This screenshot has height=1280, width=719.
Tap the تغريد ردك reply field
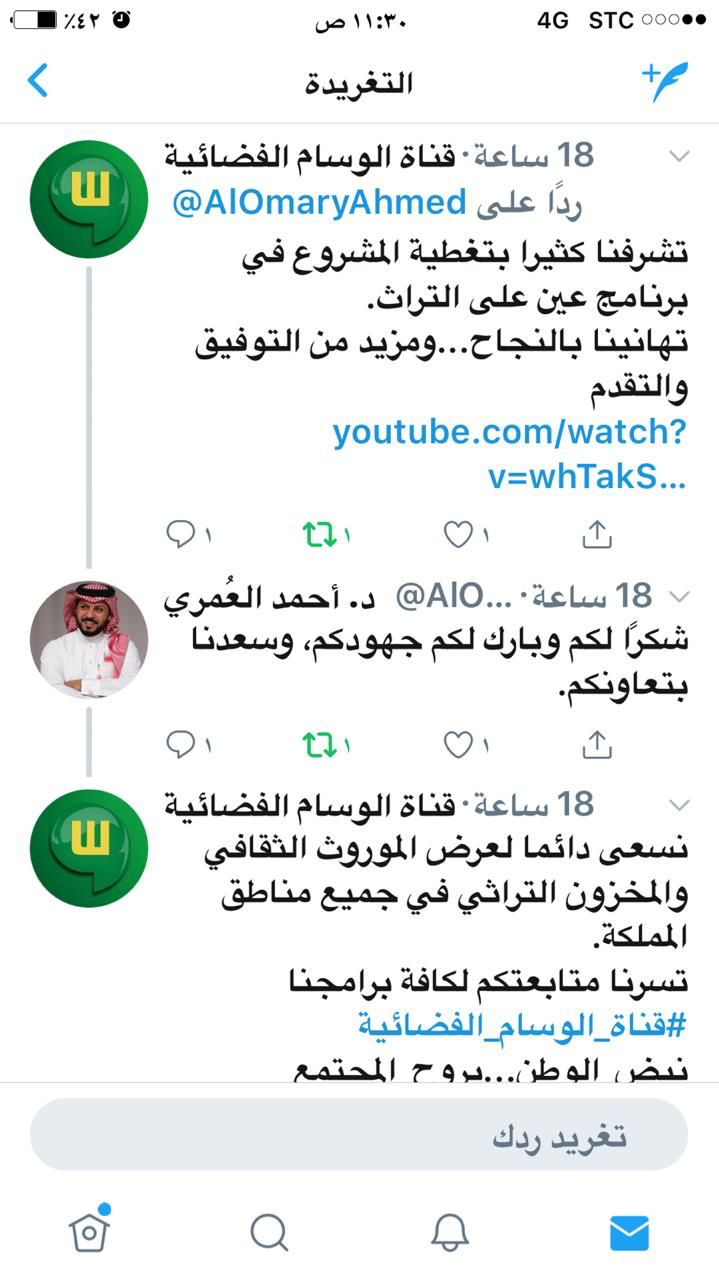click(x=359, y=1136)
